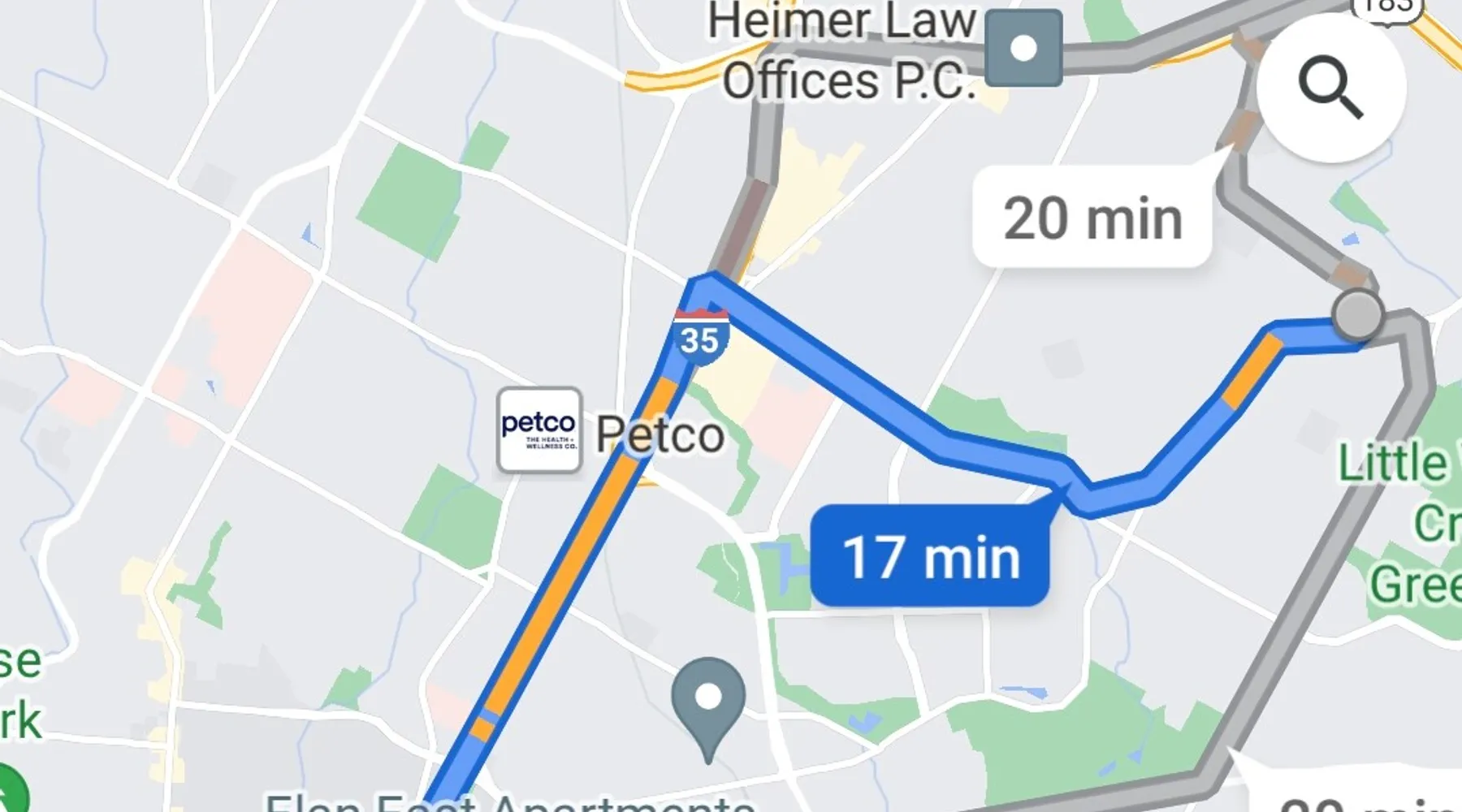Open Heimer Law Offices P.C. marker
Image resolution: width=1462 pixels, height=812 pixels.
coord(1023,49)
